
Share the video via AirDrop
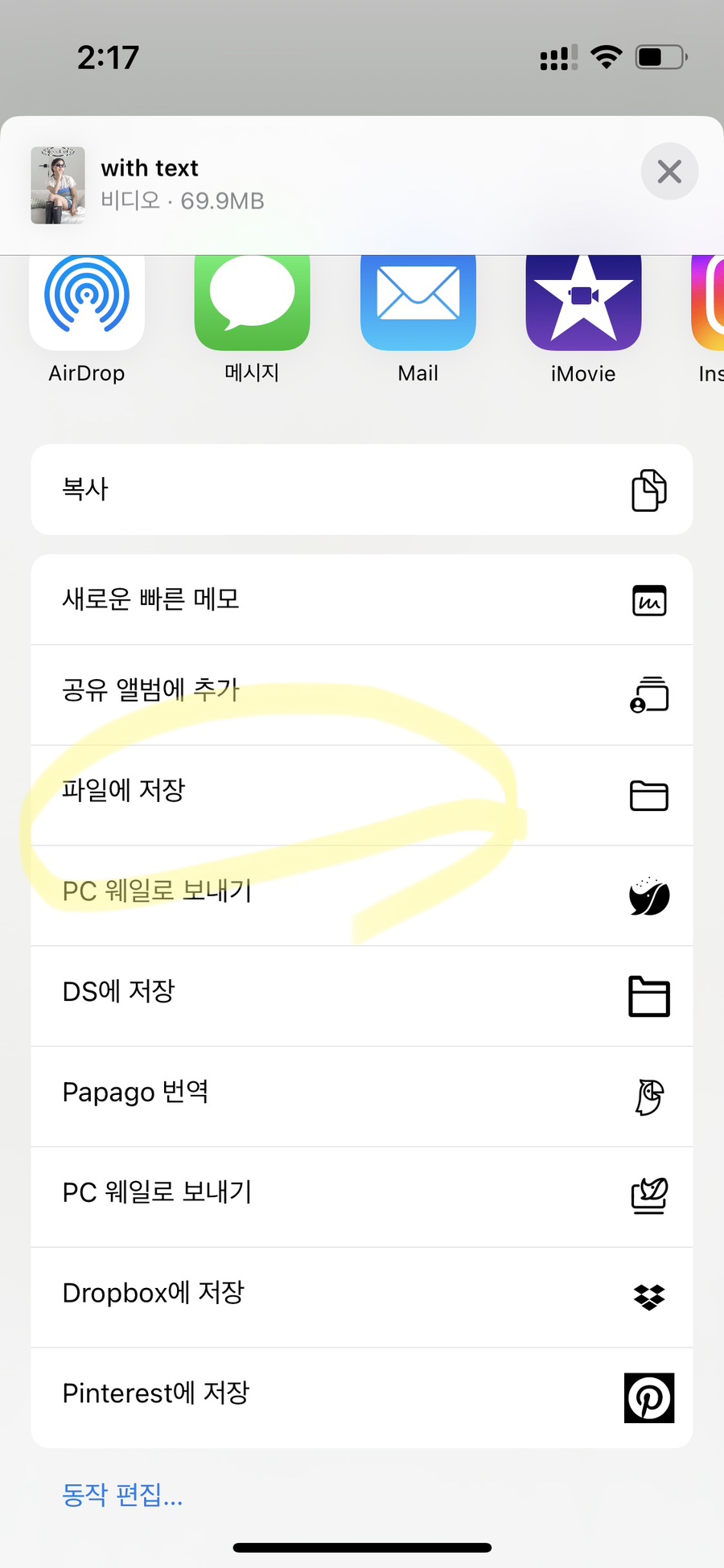(x=87, y=304)
